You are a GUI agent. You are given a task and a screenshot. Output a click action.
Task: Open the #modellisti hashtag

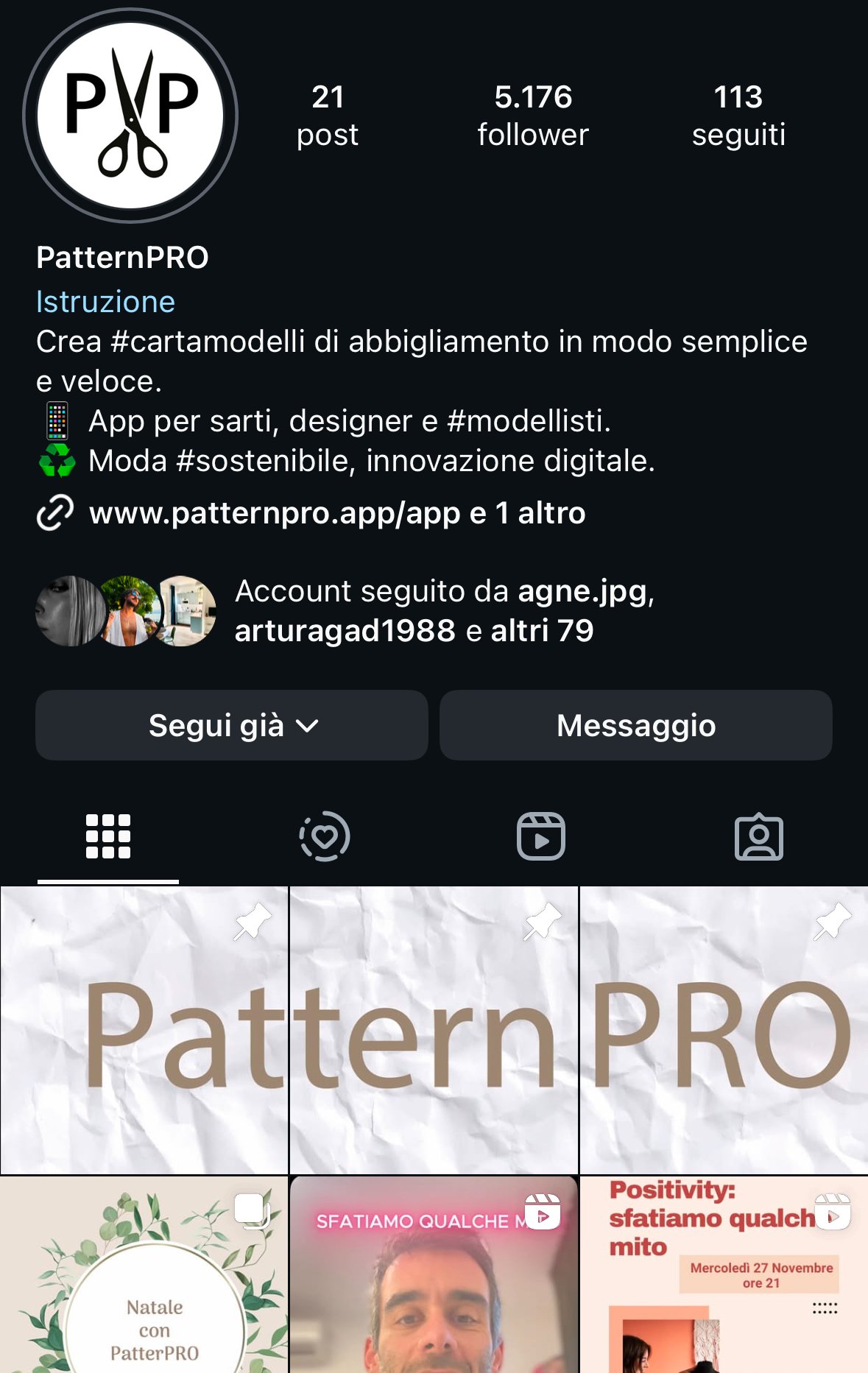pos(527,421)
